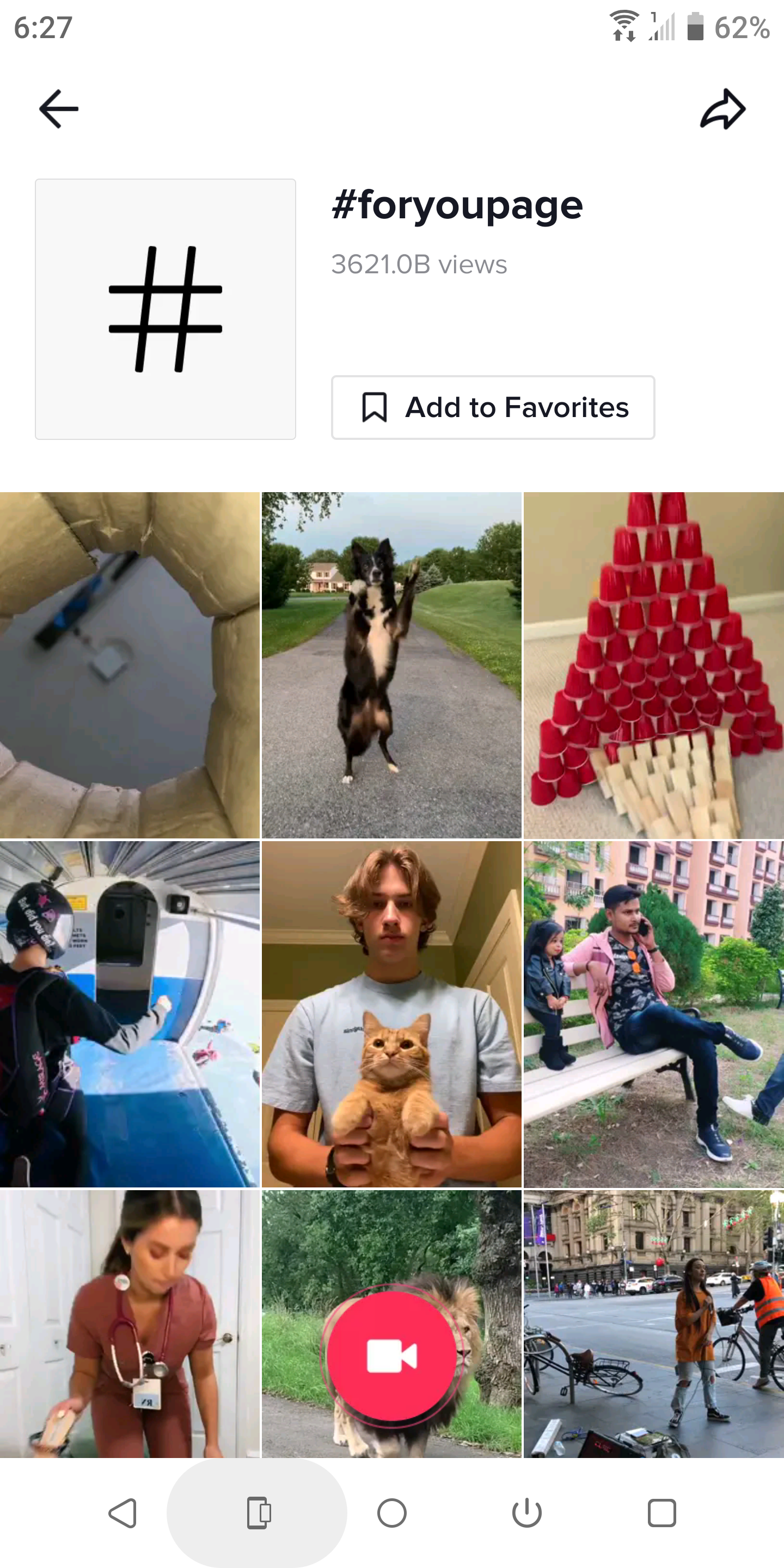
Task: Open the cardboard box hole video
Action: point(130,665)
